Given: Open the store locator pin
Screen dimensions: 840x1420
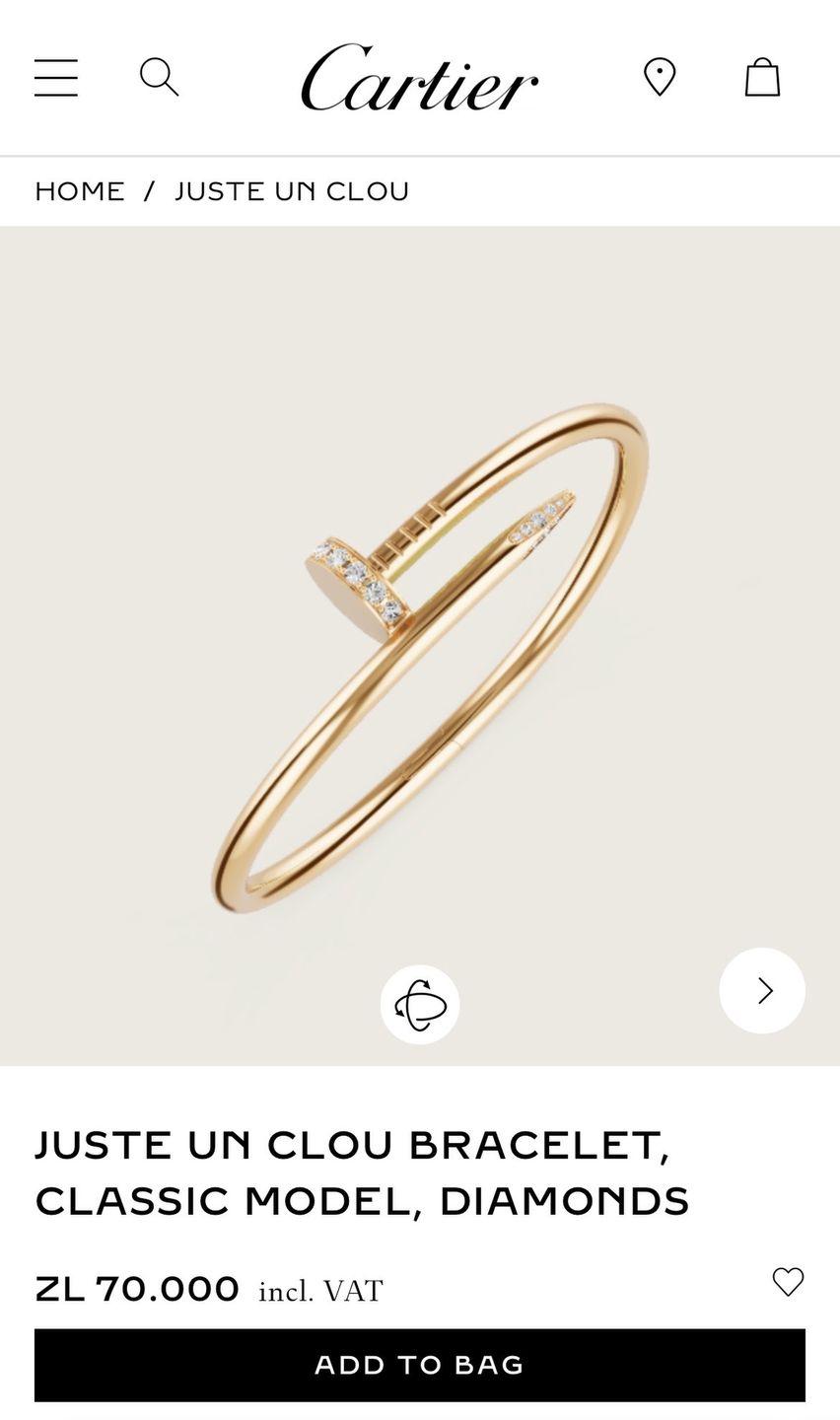Looking at the screenshot, I should pyautogui.click(x=660, y=77).
